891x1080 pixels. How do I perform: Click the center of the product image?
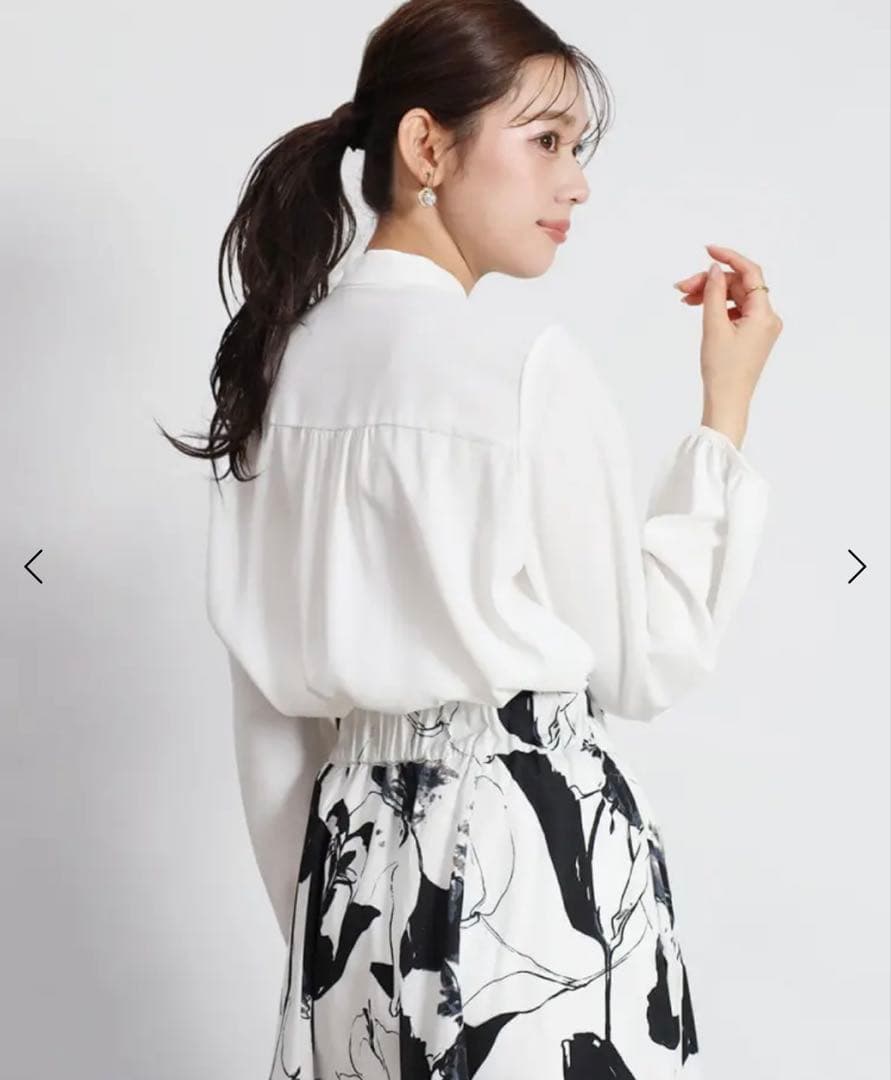(x=445, y=540)
